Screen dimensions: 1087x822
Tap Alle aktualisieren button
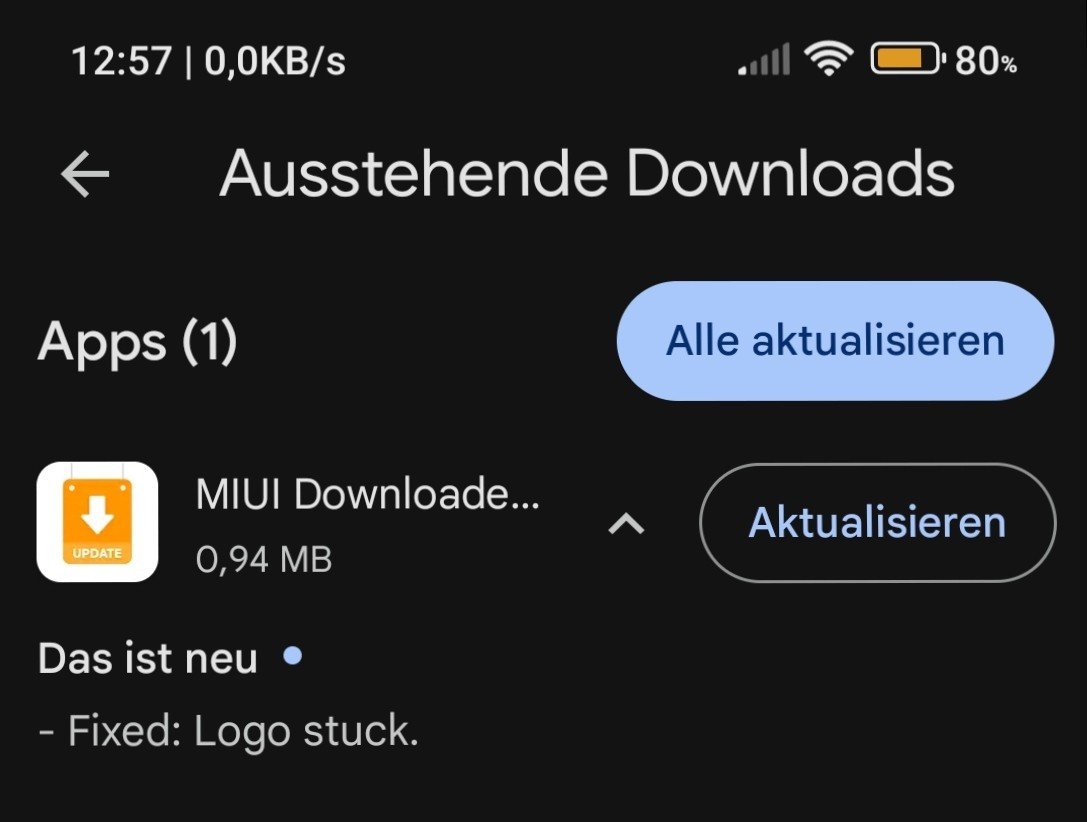(x=835, y=341)
